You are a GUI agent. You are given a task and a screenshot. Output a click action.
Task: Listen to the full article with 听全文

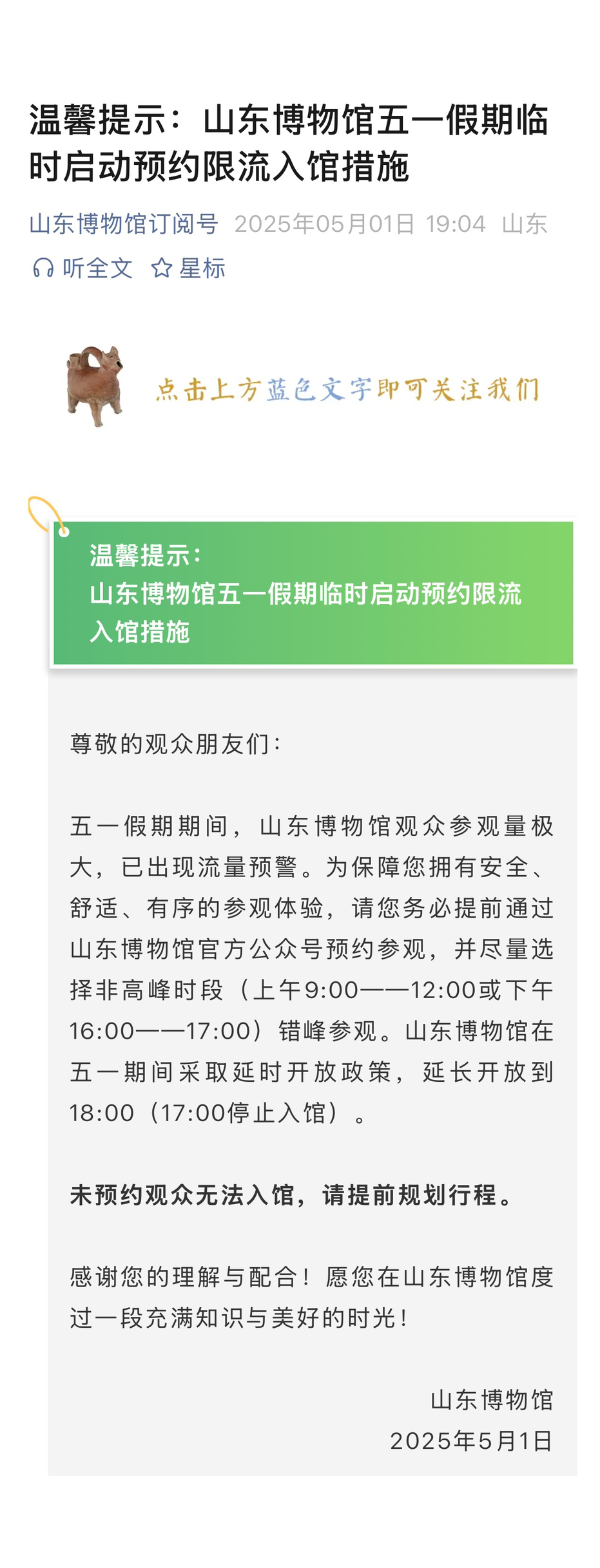point(83,268)
